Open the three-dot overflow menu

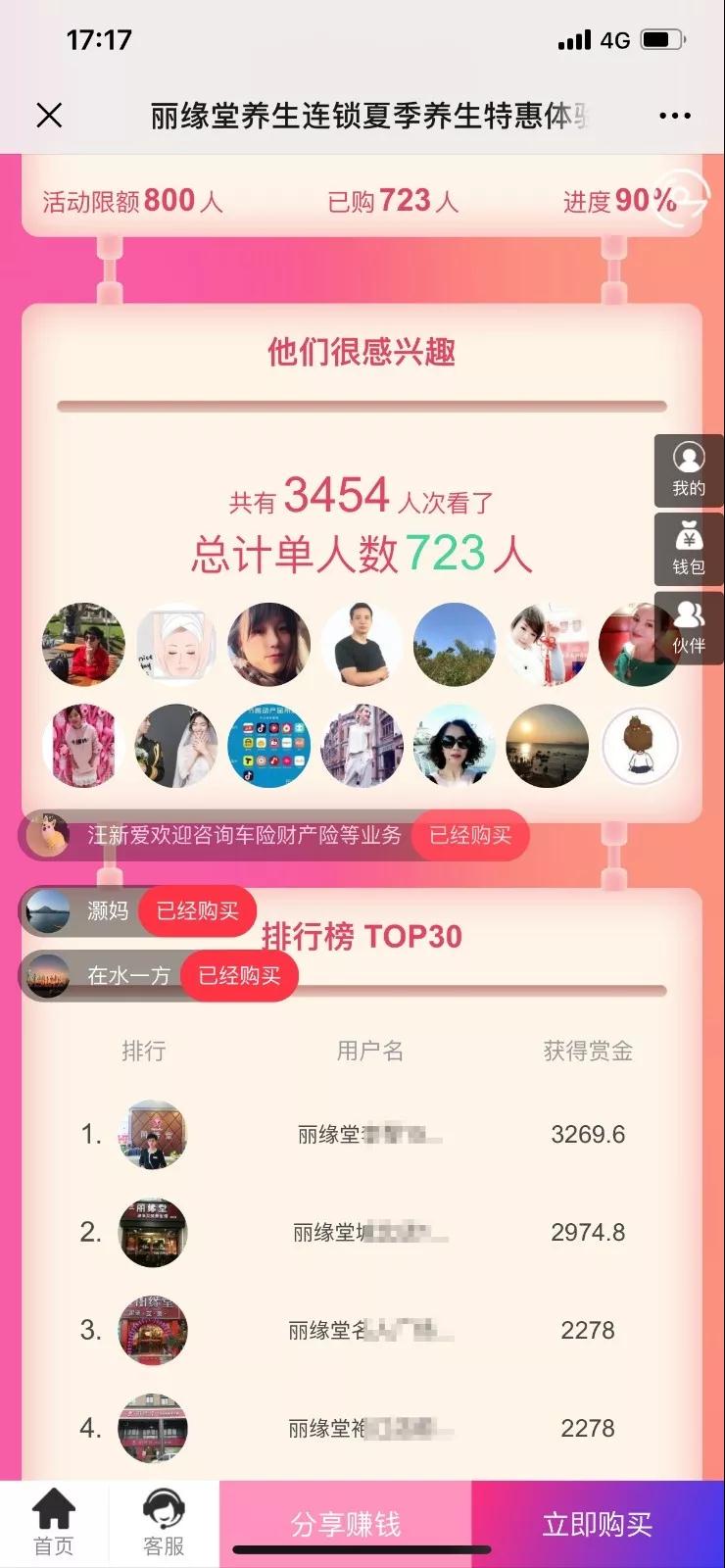coord(675,116)
